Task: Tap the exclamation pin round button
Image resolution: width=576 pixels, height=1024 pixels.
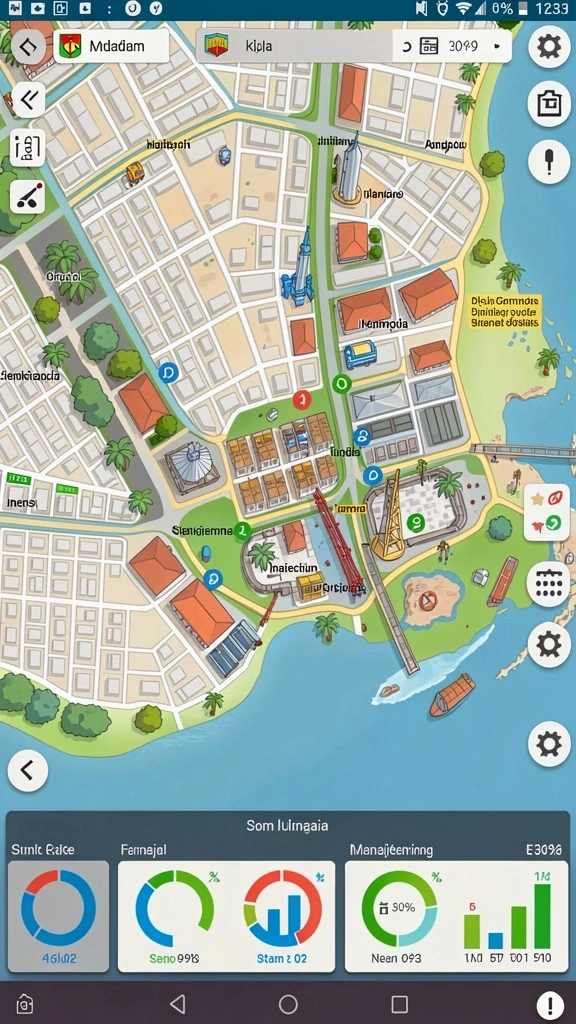Action: (549, 162)
